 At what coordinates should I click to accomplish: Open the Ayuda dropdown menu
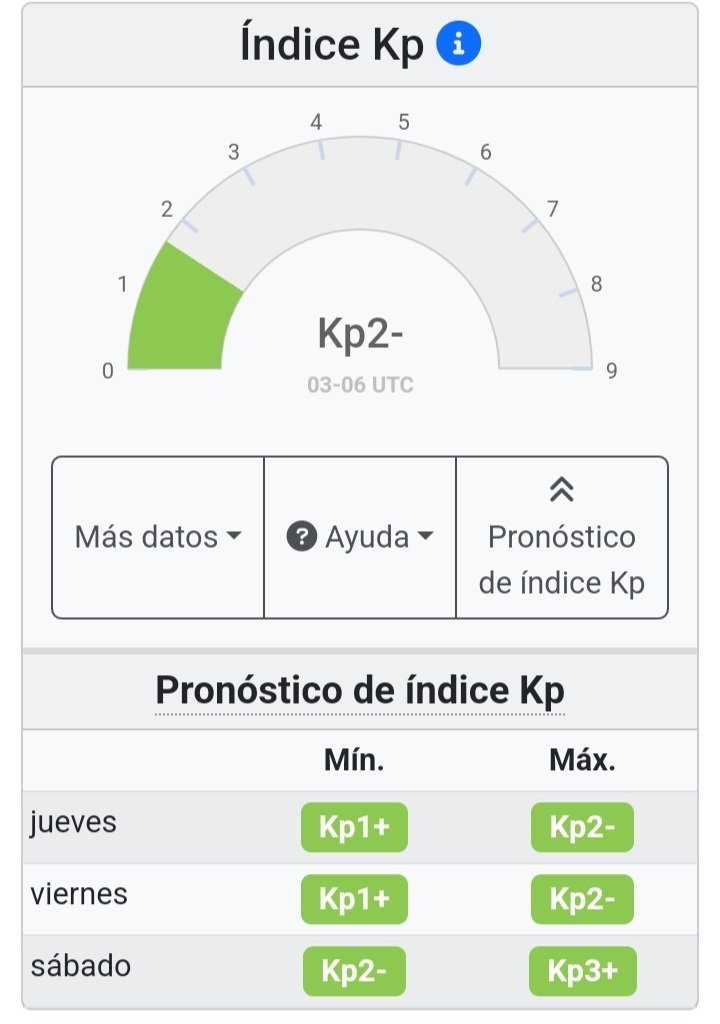pos(360,537)
